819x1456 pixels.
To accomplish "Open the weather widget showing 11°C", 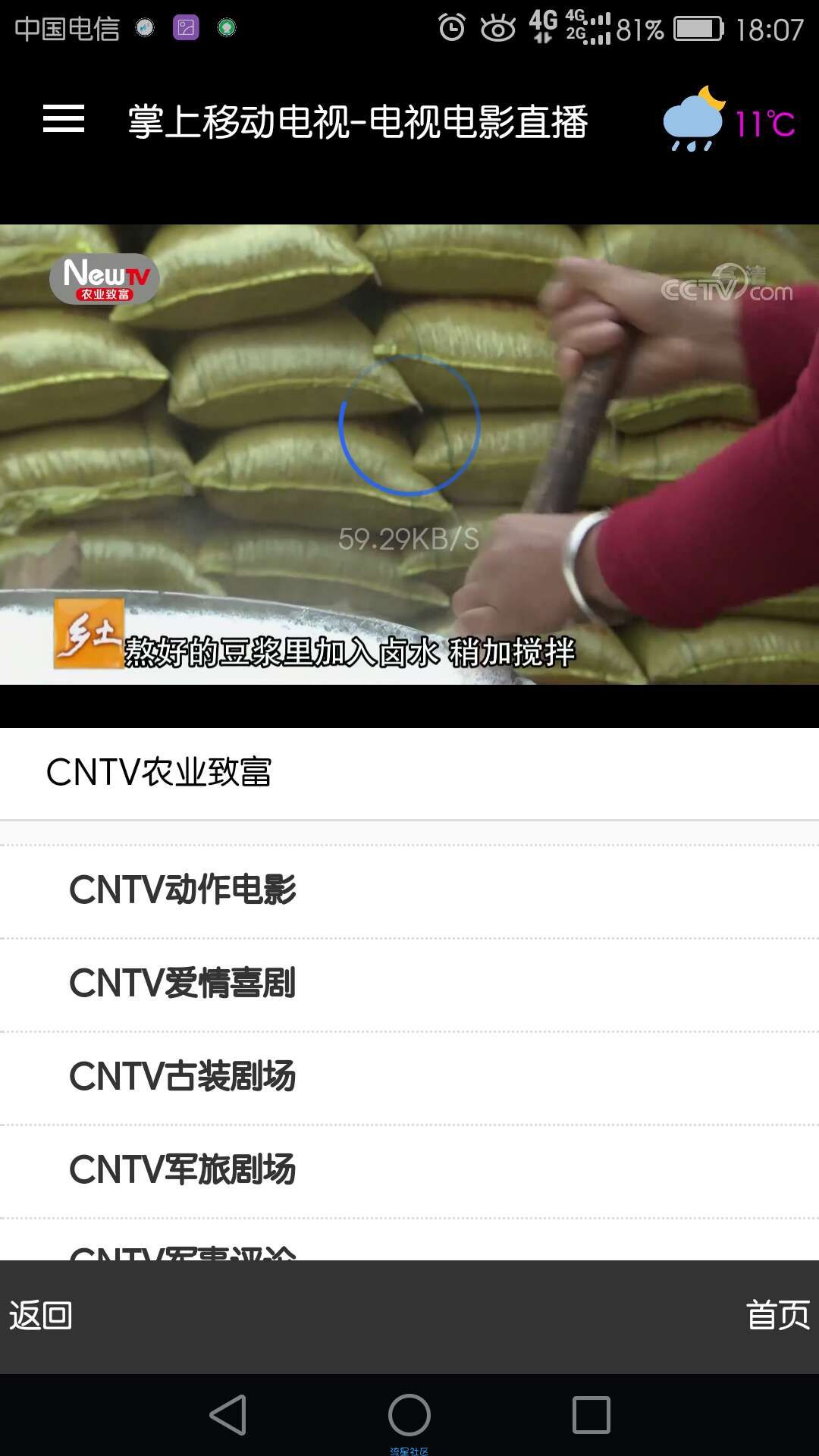I will pos(729,121).
